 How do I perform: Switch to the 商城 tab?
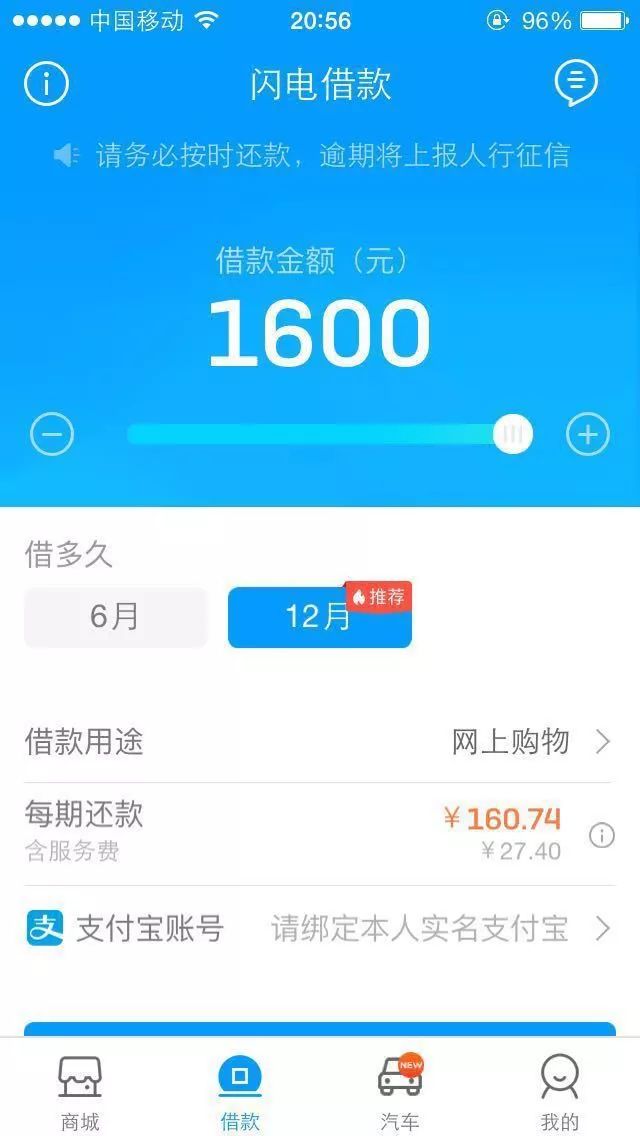(x=80, y=1092)
